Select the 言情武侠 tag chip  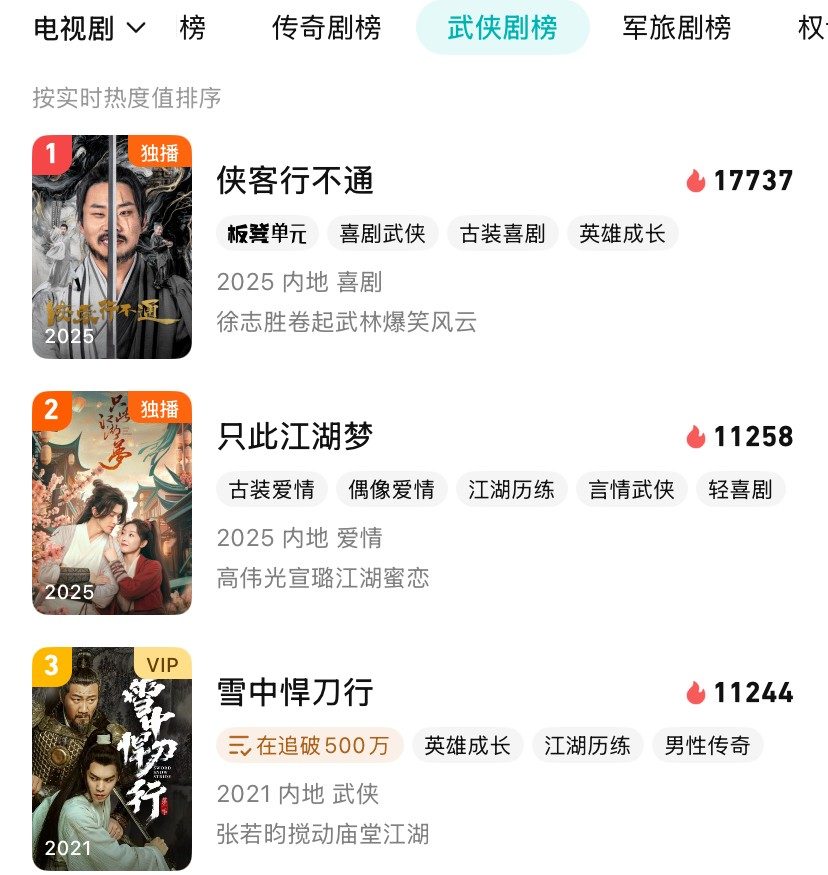click(631, 490)
